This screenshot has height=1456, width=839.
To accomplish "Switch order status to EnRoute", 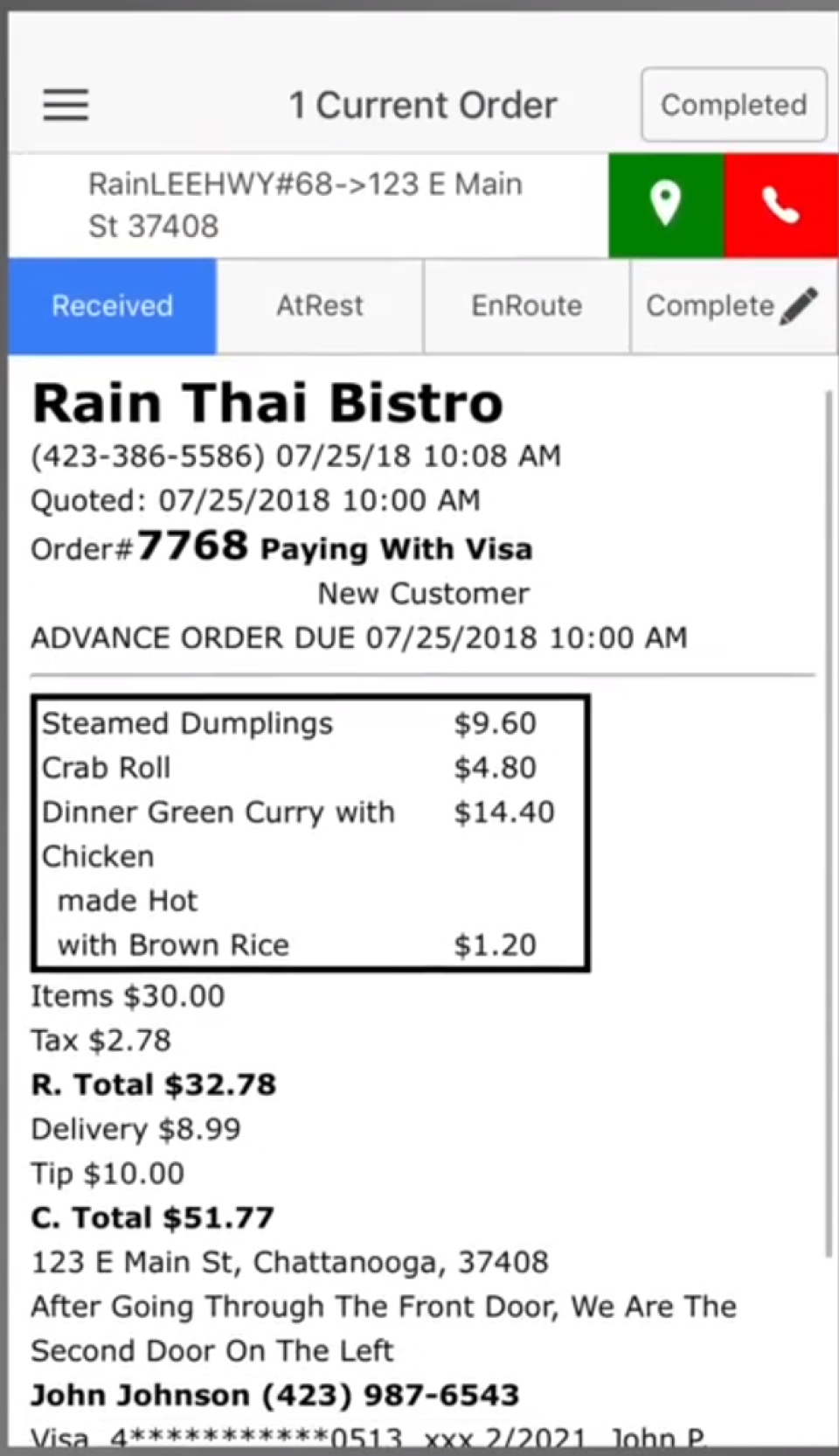I will (526, 306).
